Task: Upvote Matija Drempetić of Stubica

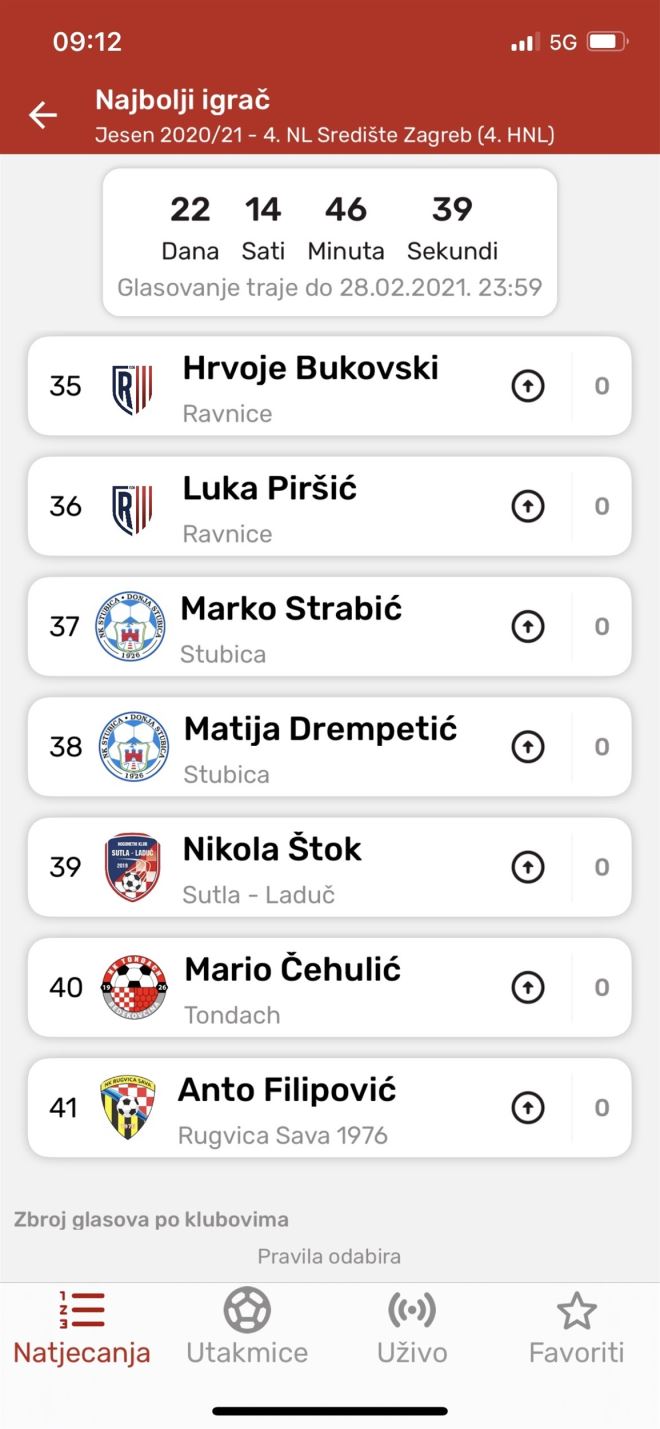Action: point(528,747)
